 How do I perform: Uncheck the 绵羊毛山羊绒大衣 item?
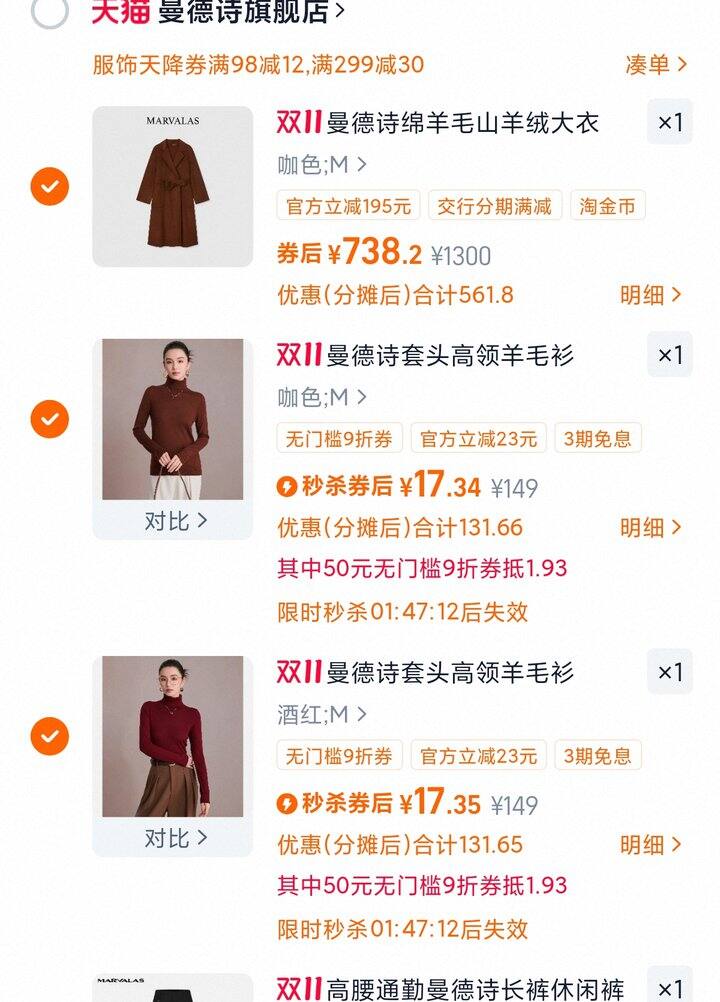[x=50, y=186]
